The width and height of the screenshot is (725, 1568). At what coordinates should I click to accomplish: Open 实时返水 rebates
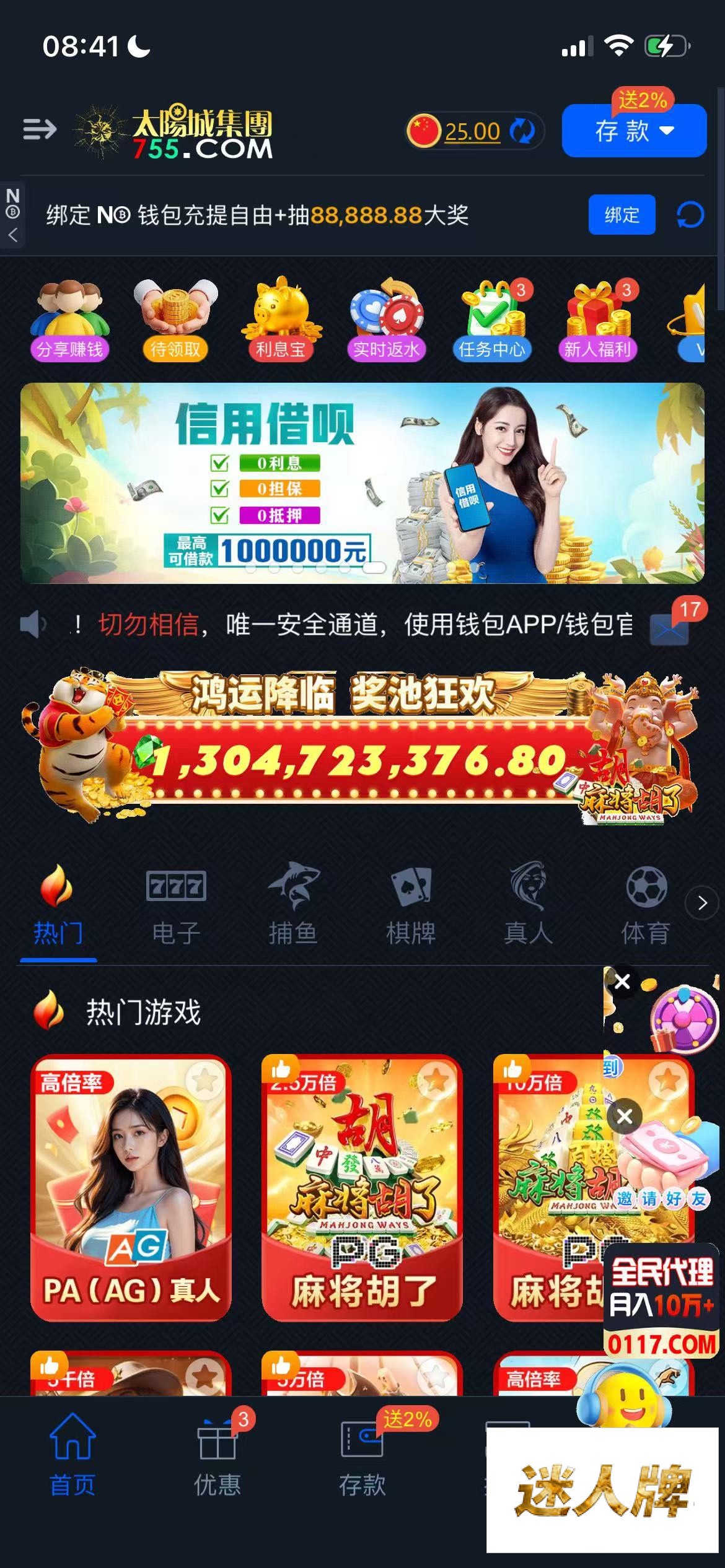click(x=386, y=320)
